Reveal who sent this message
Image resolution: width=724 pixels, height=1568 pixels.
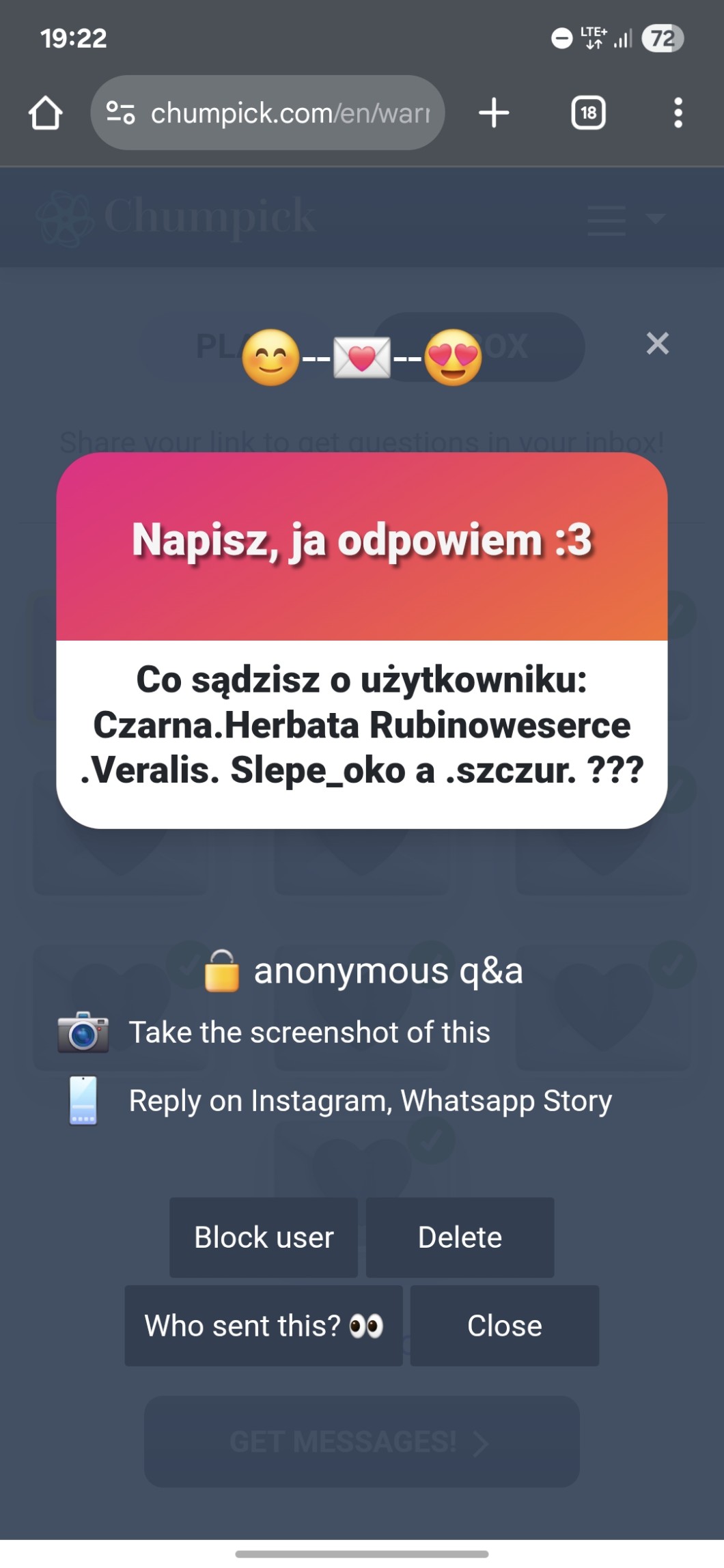(264, 1326)
